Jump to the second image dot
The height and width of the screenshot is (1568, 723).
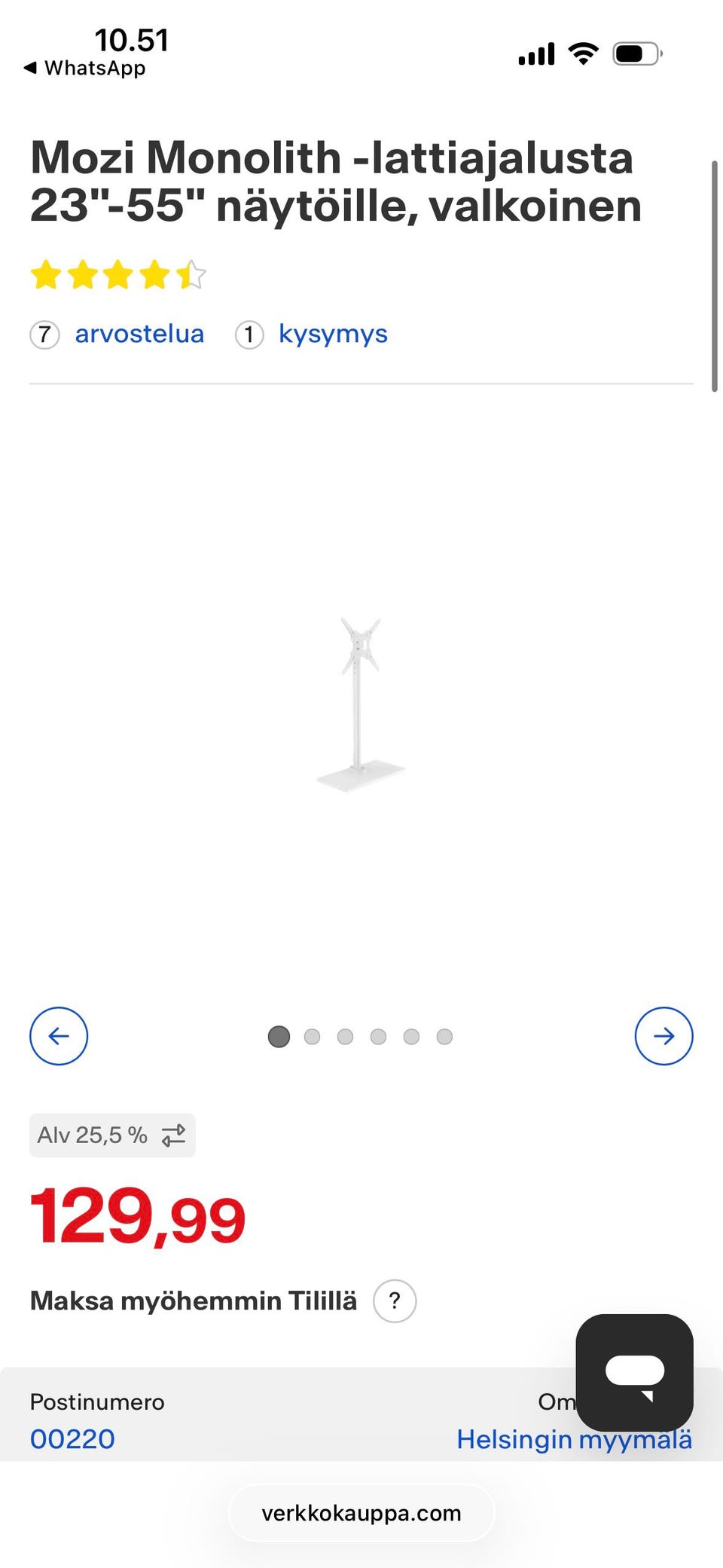[312, 1037]
